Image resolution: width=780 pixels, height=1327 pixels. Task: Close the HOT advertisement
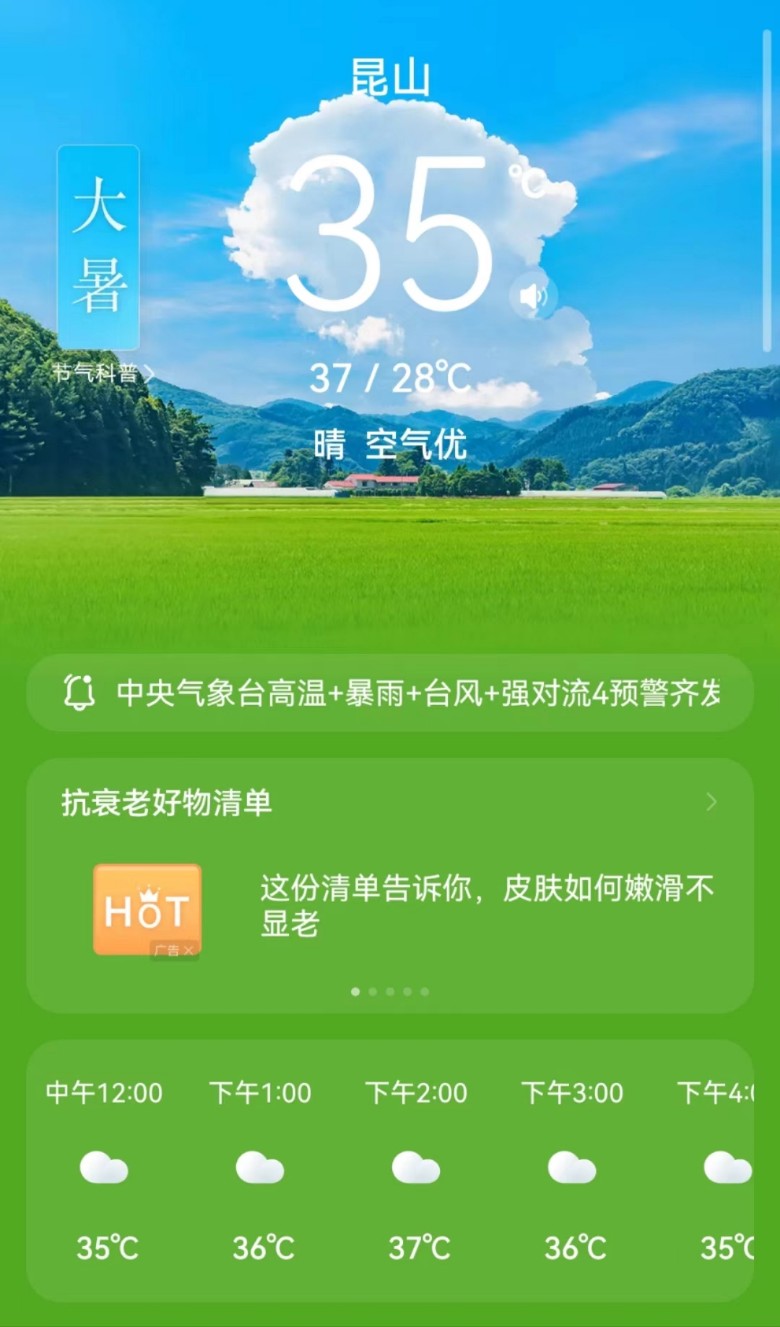(x=187, y=950)
